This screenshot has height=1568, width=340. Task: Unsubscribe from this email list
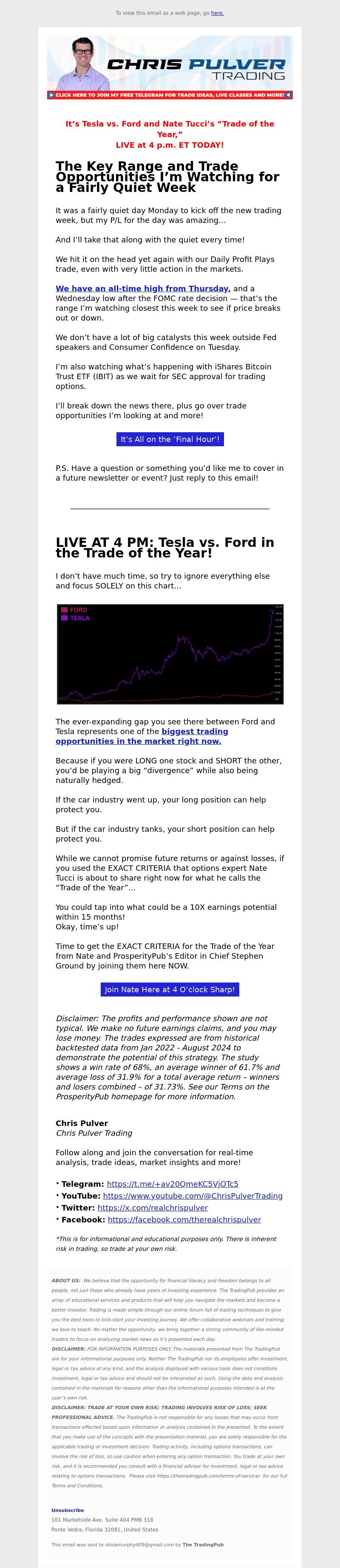tap(68, 1509)
